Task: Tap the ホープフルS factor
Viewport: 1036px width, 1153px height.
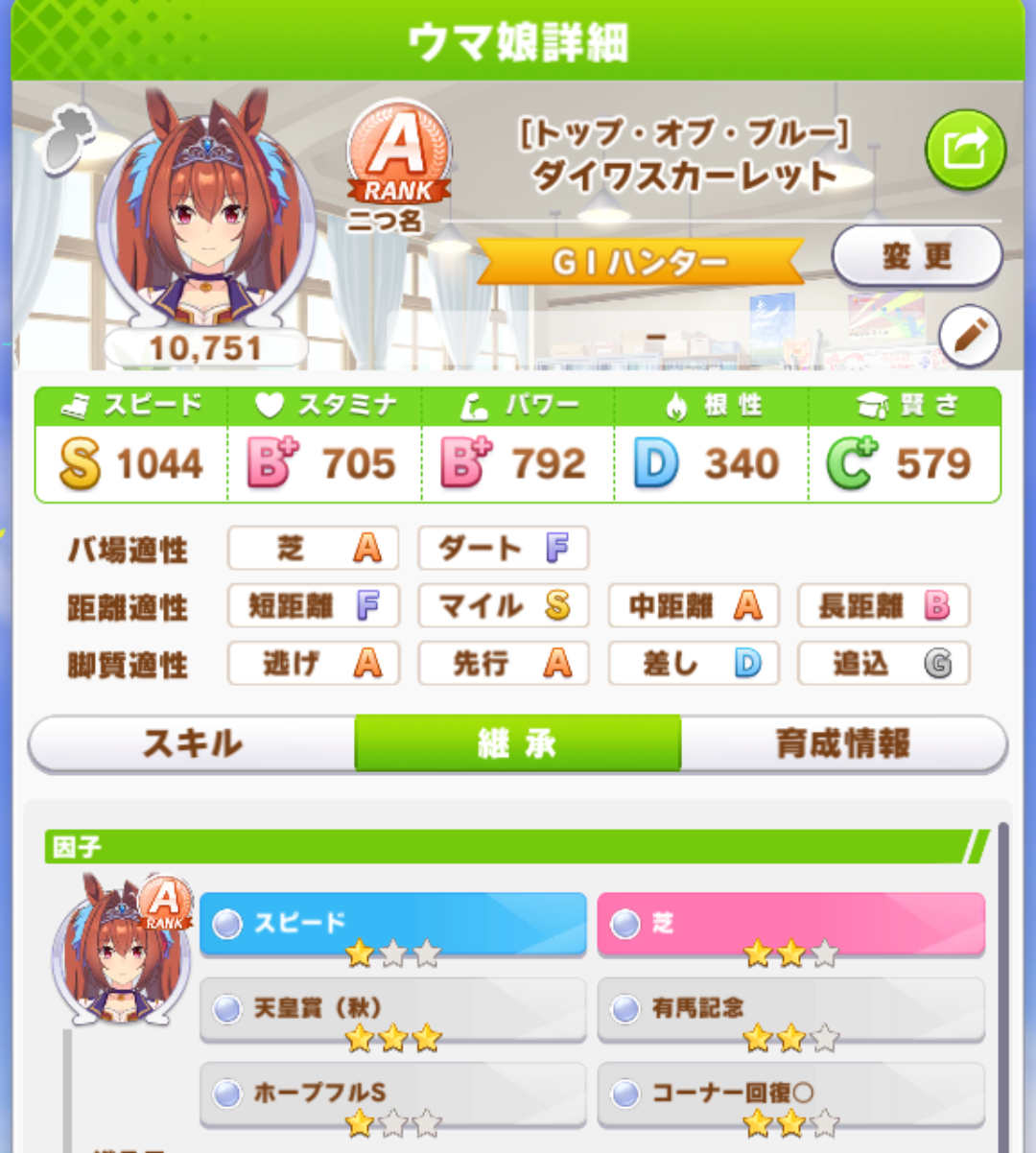Action: pyautogui.click(x=392, y=1093)
